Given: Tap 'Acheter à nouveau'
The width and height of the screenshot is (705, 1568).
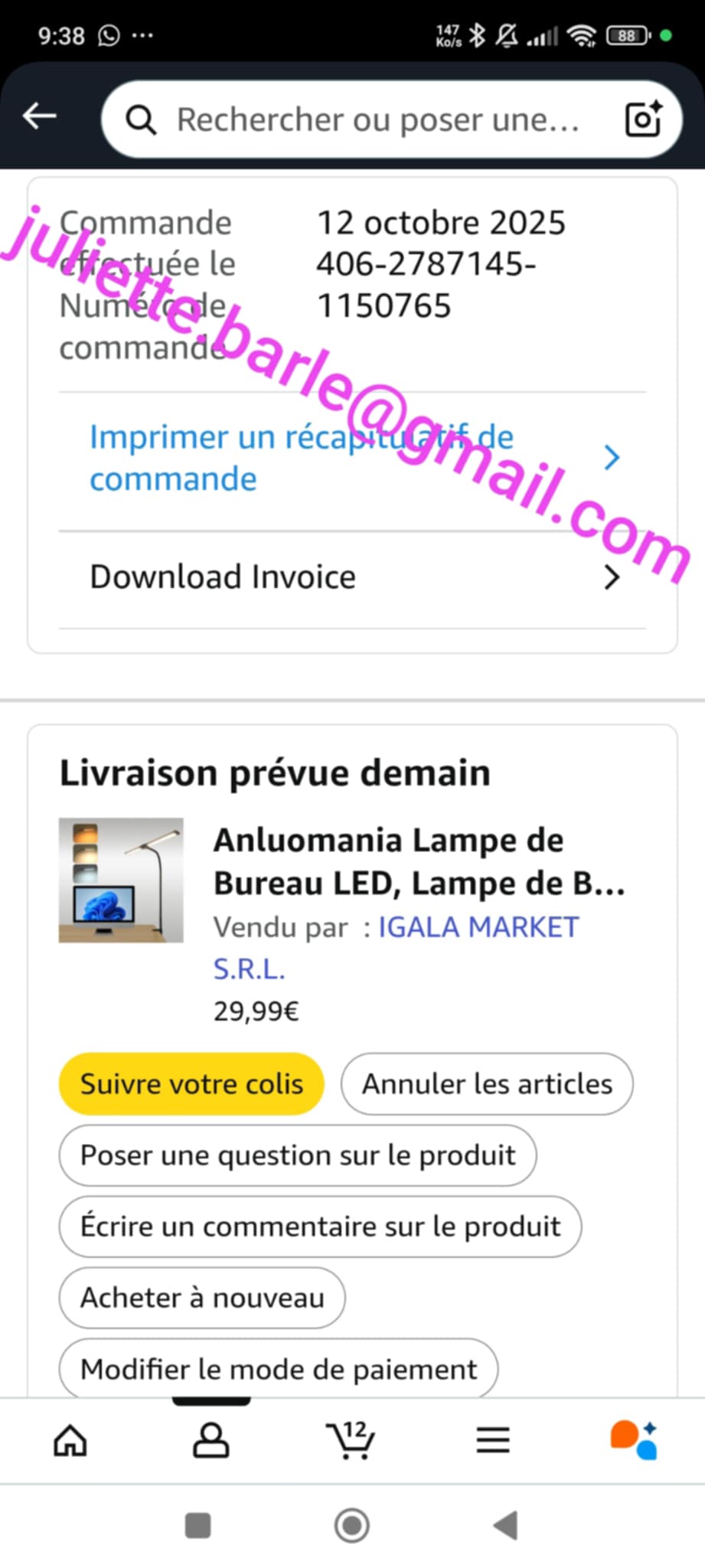Looking at the screenshot, I should (202, 1298).
